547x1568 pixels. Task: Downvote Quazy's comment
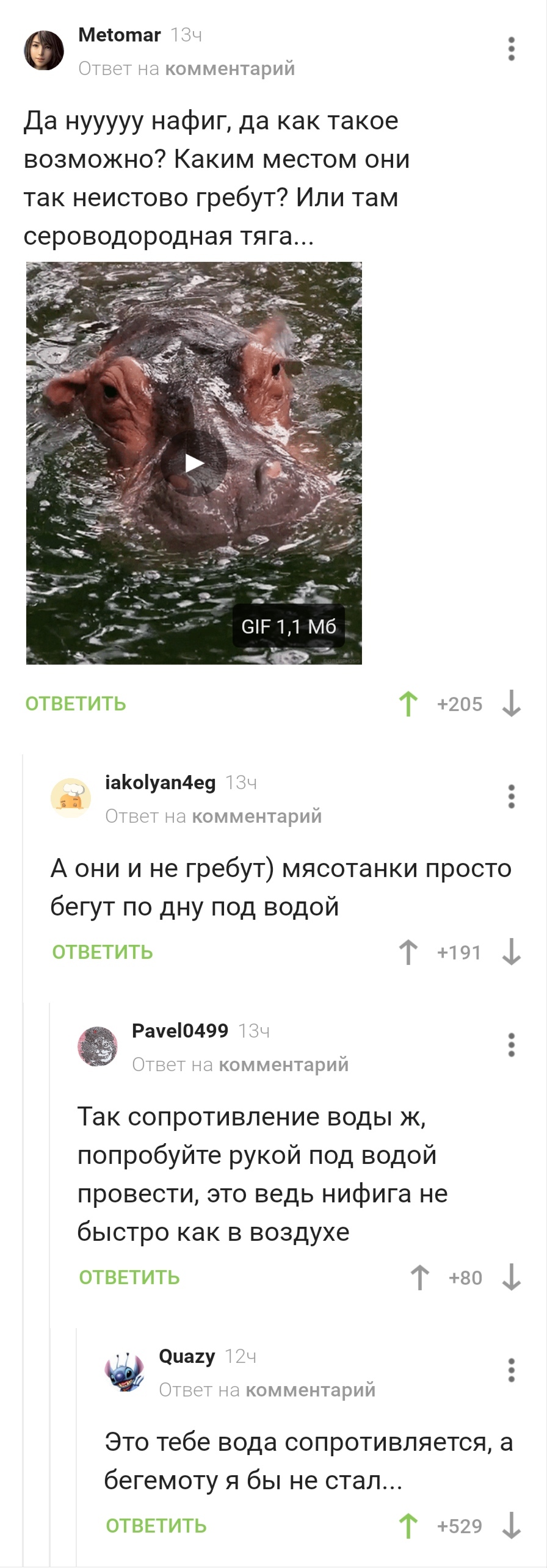click(511, 1526)
